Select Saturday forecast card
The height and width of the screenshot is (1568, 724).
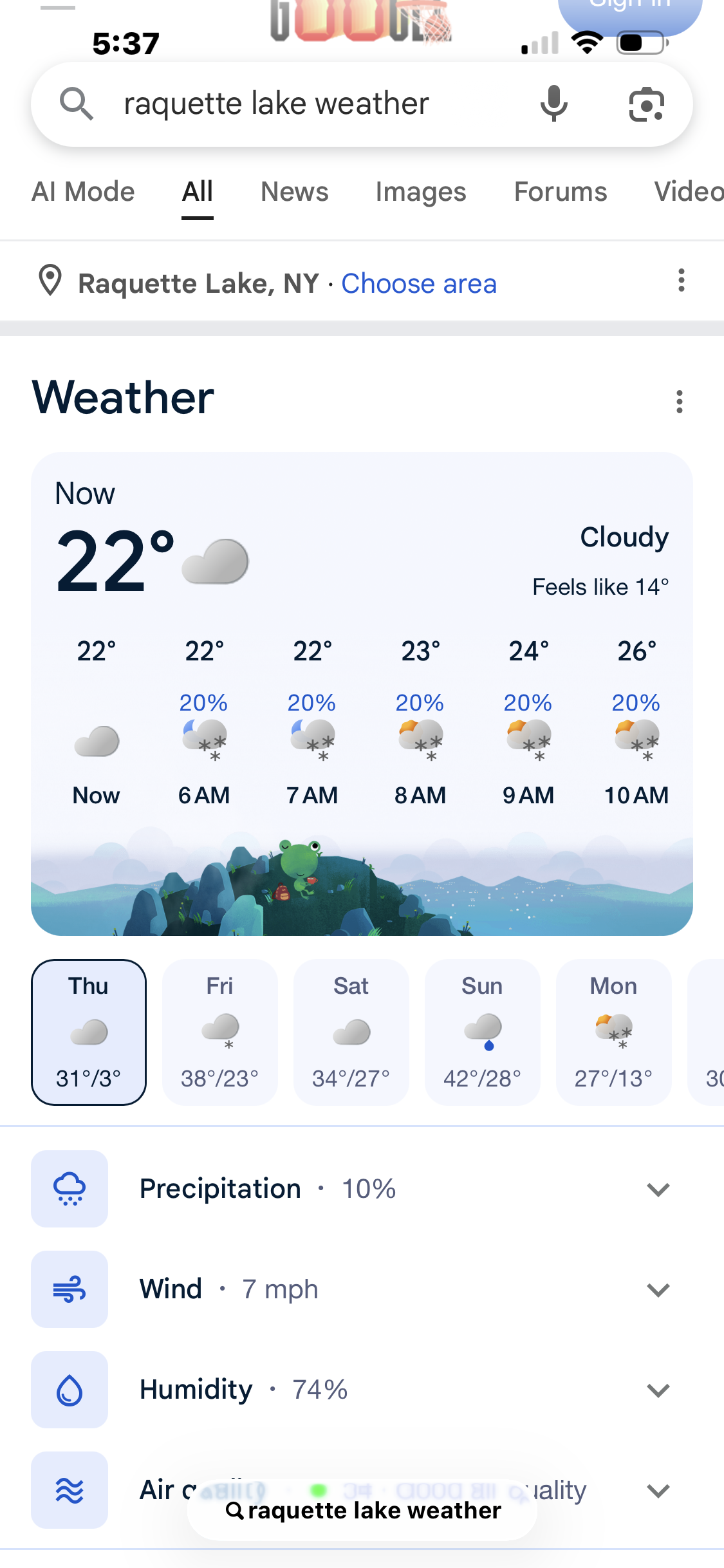[x=351, y=1032]
